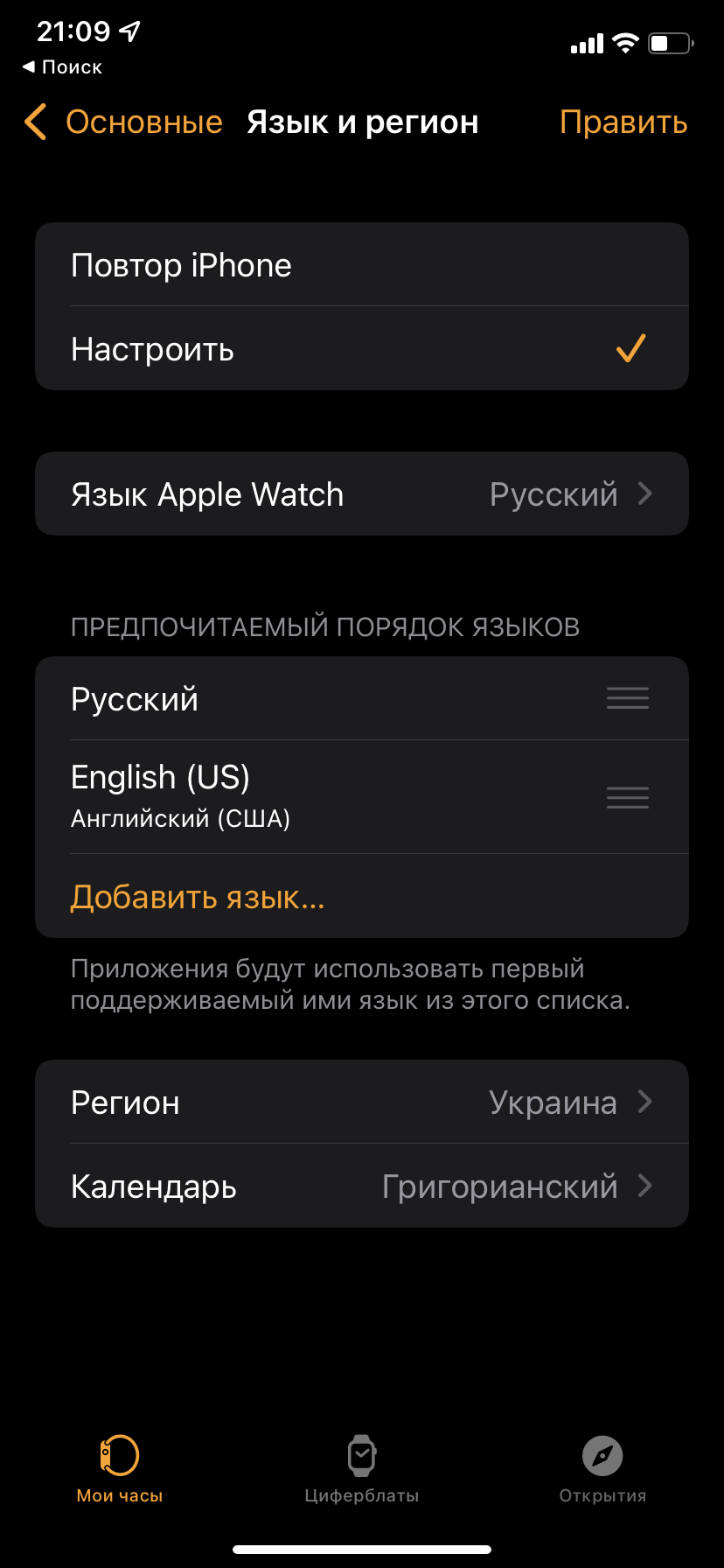Viewport: 724px width, 1568px height.
Task: Go back to Основные settings
Action: pos(123,122)
